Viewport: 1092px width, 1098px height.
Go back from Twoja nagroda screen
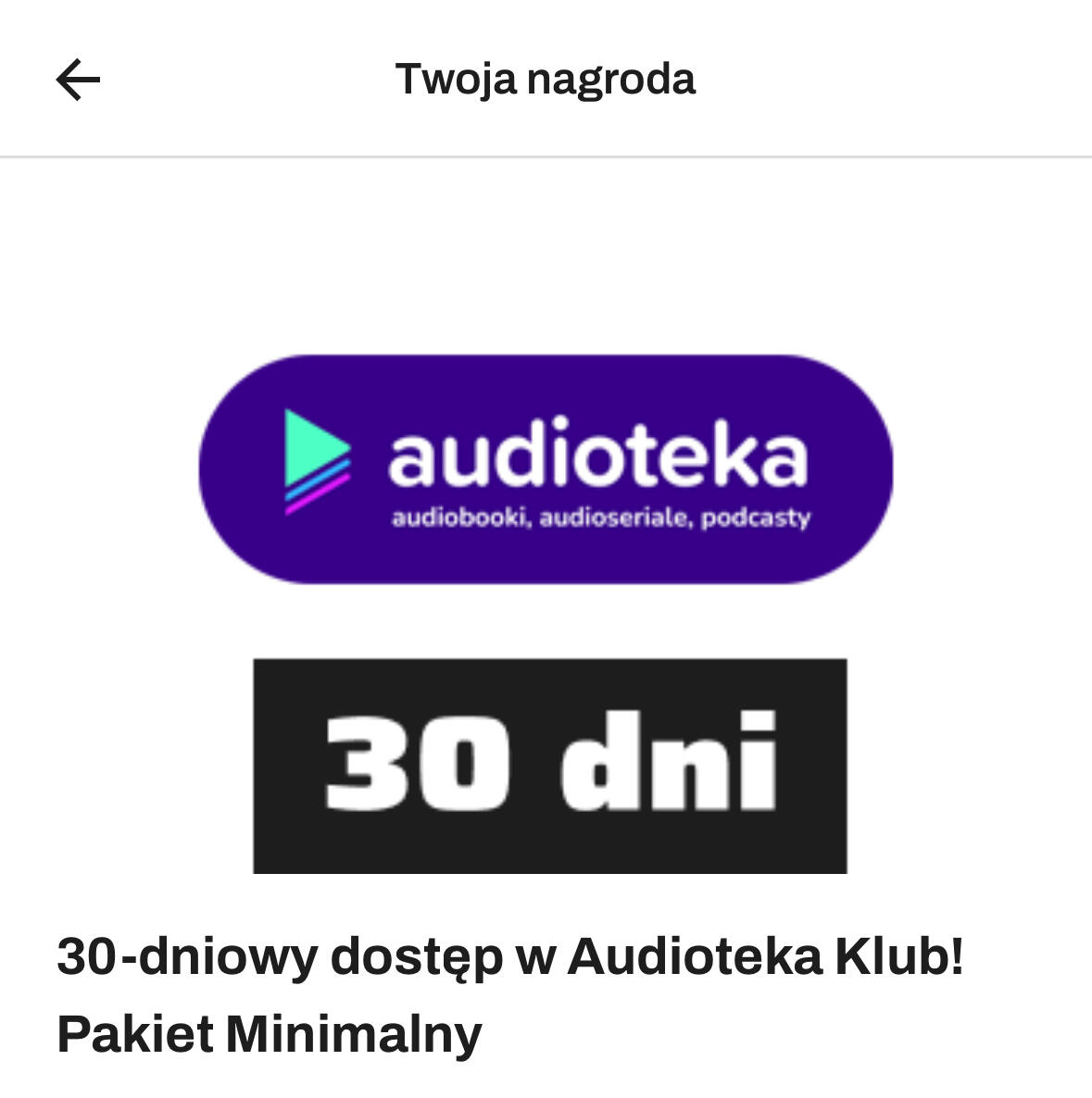point(78,80)
